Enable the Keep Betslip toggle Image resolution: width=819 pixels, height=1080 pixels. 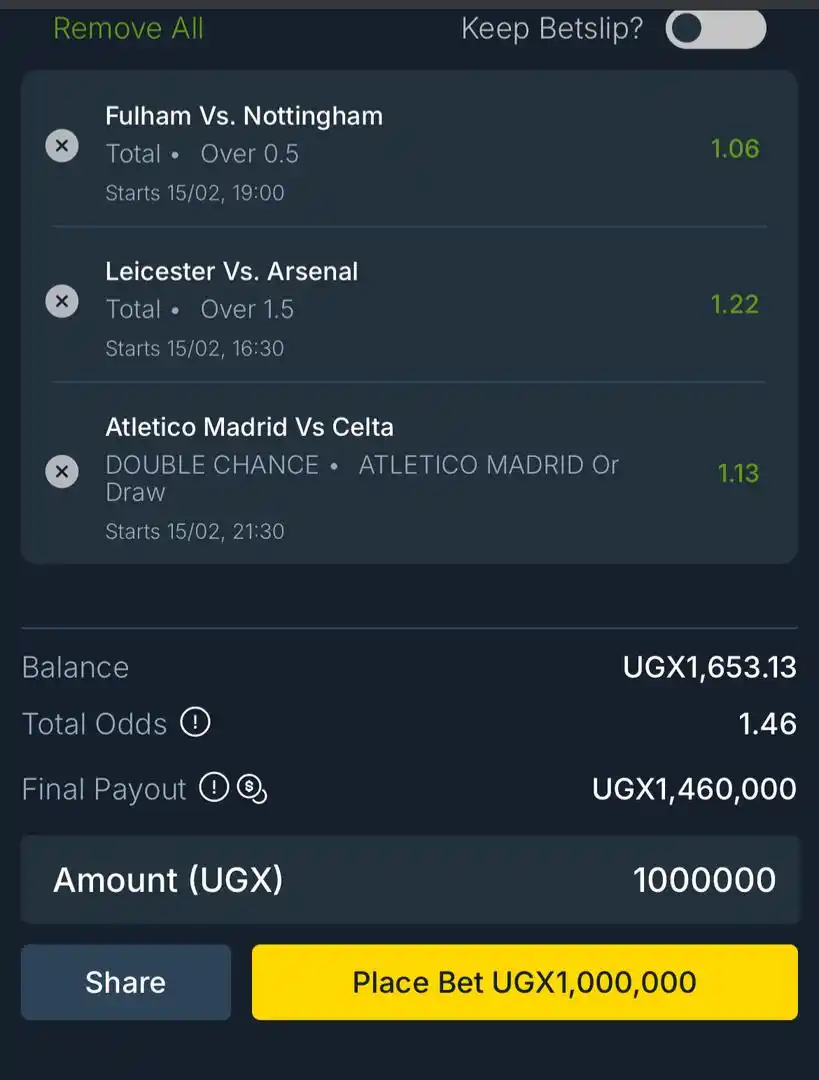(x=716, y=29)
